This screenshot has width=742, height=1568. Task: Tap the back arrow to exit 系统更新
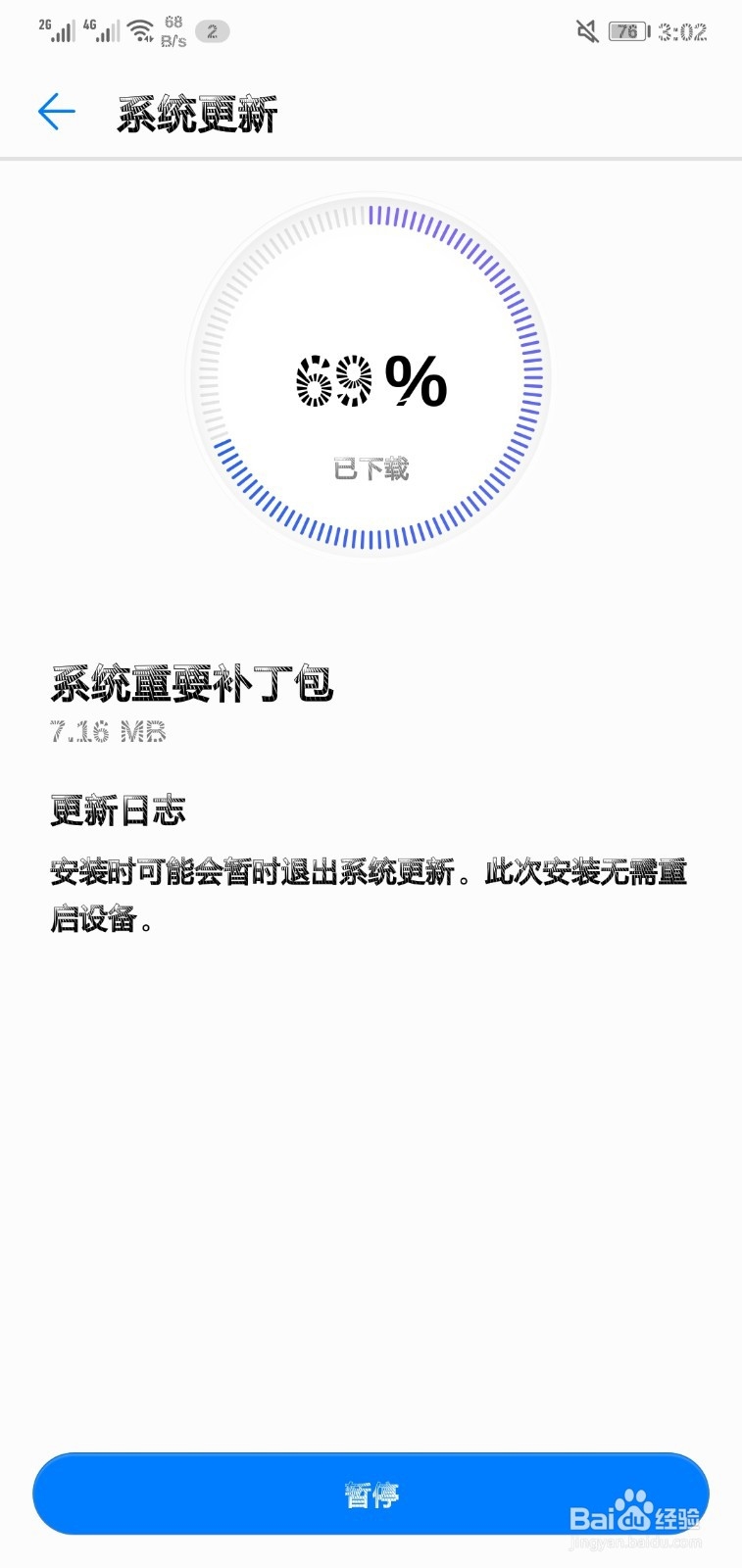click(x=56, y=111)
